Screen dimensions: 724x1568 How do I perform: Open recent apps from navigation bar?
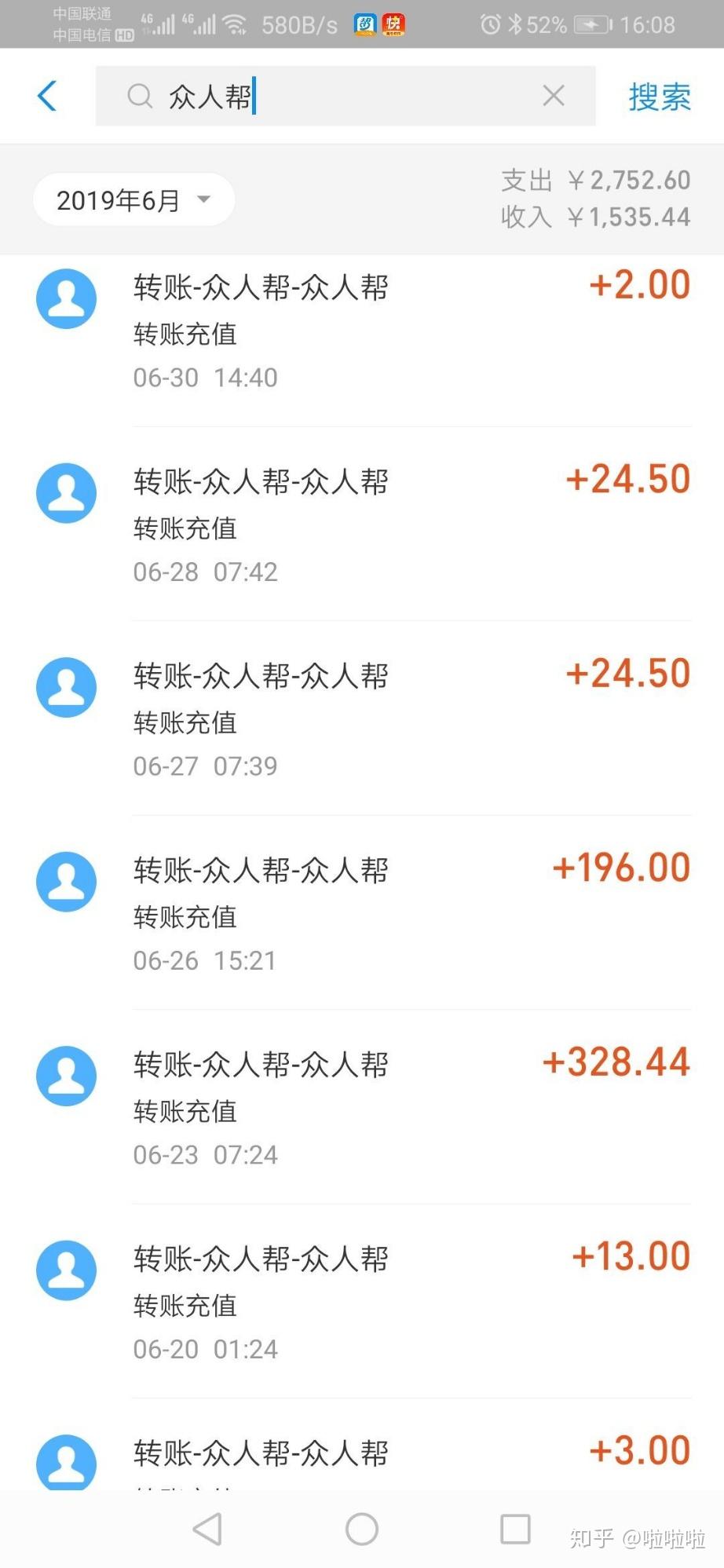pos(515,1529)
